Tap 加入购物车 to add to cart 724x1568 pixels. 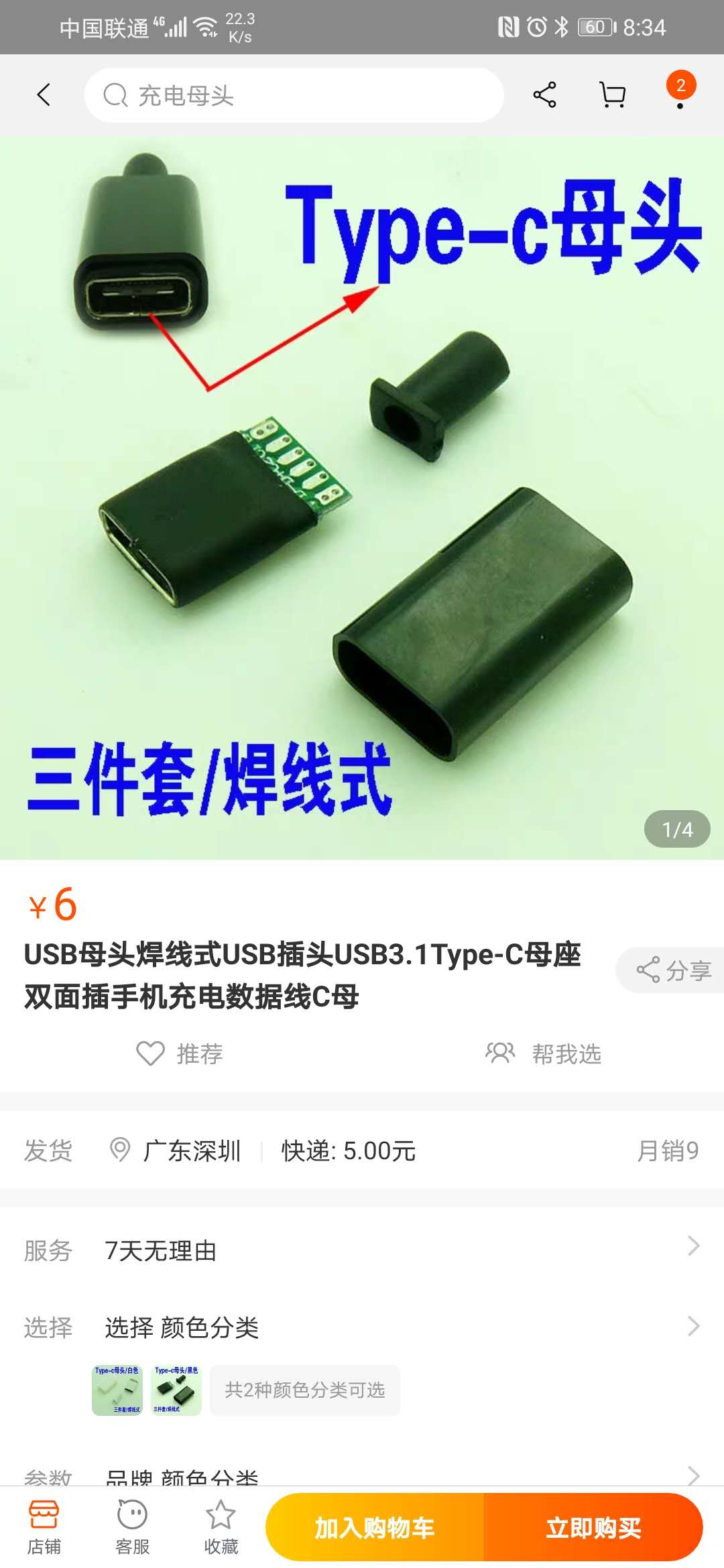pyautogui.click(x=375, y=1527)
